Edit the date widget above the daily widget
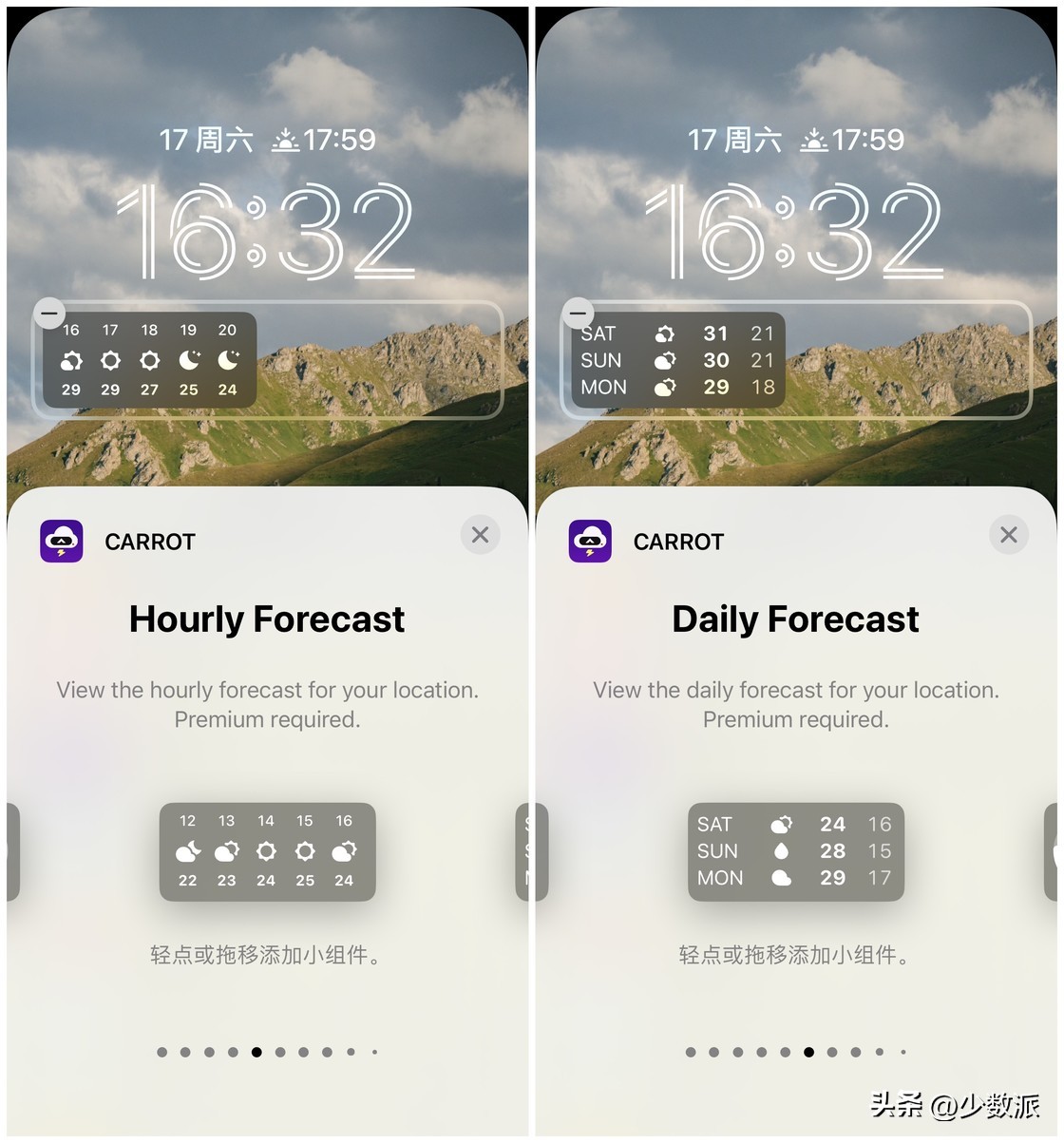Viewport: 1064px width, 1143px height. [796, 141]
